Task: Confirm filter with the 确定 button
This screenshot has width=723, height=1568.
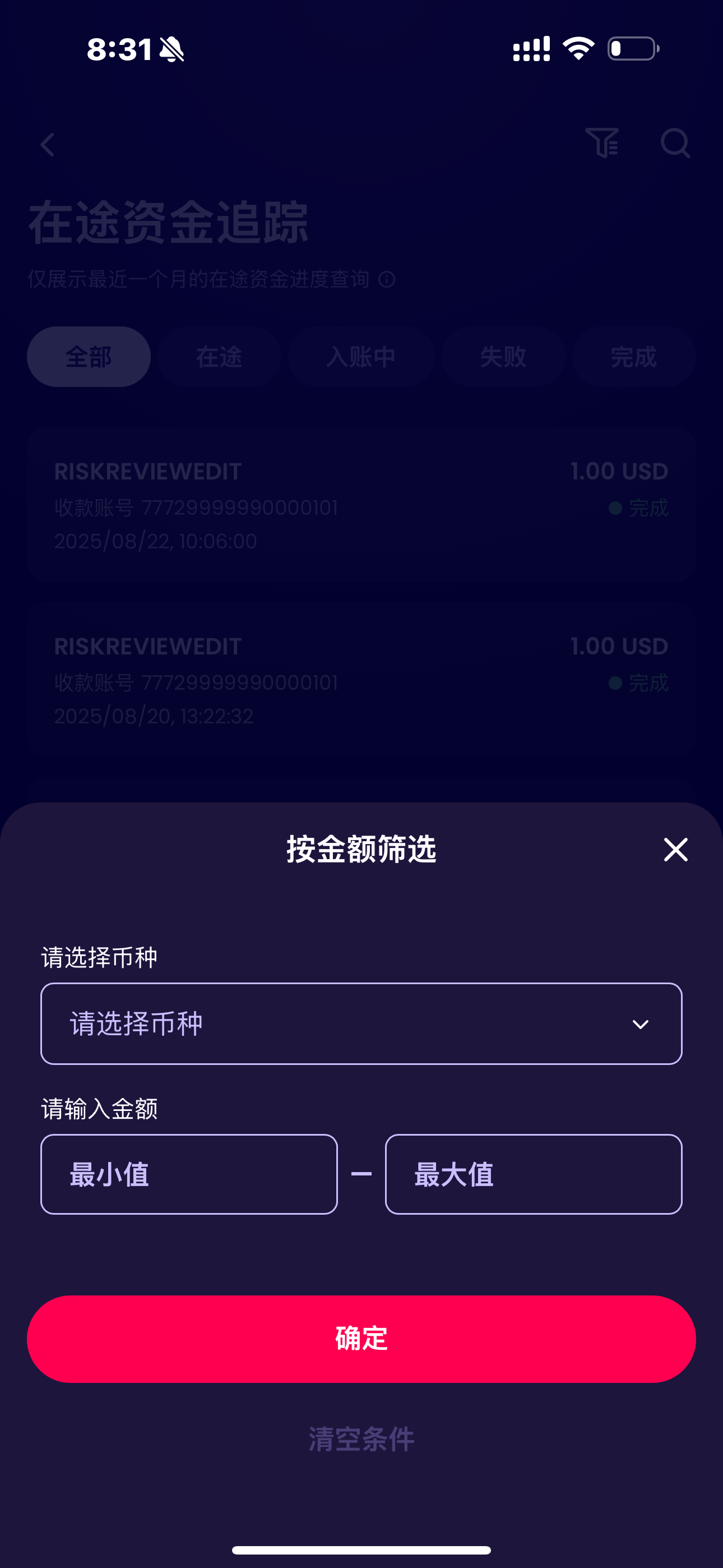Action: (x=361, y=1339)
